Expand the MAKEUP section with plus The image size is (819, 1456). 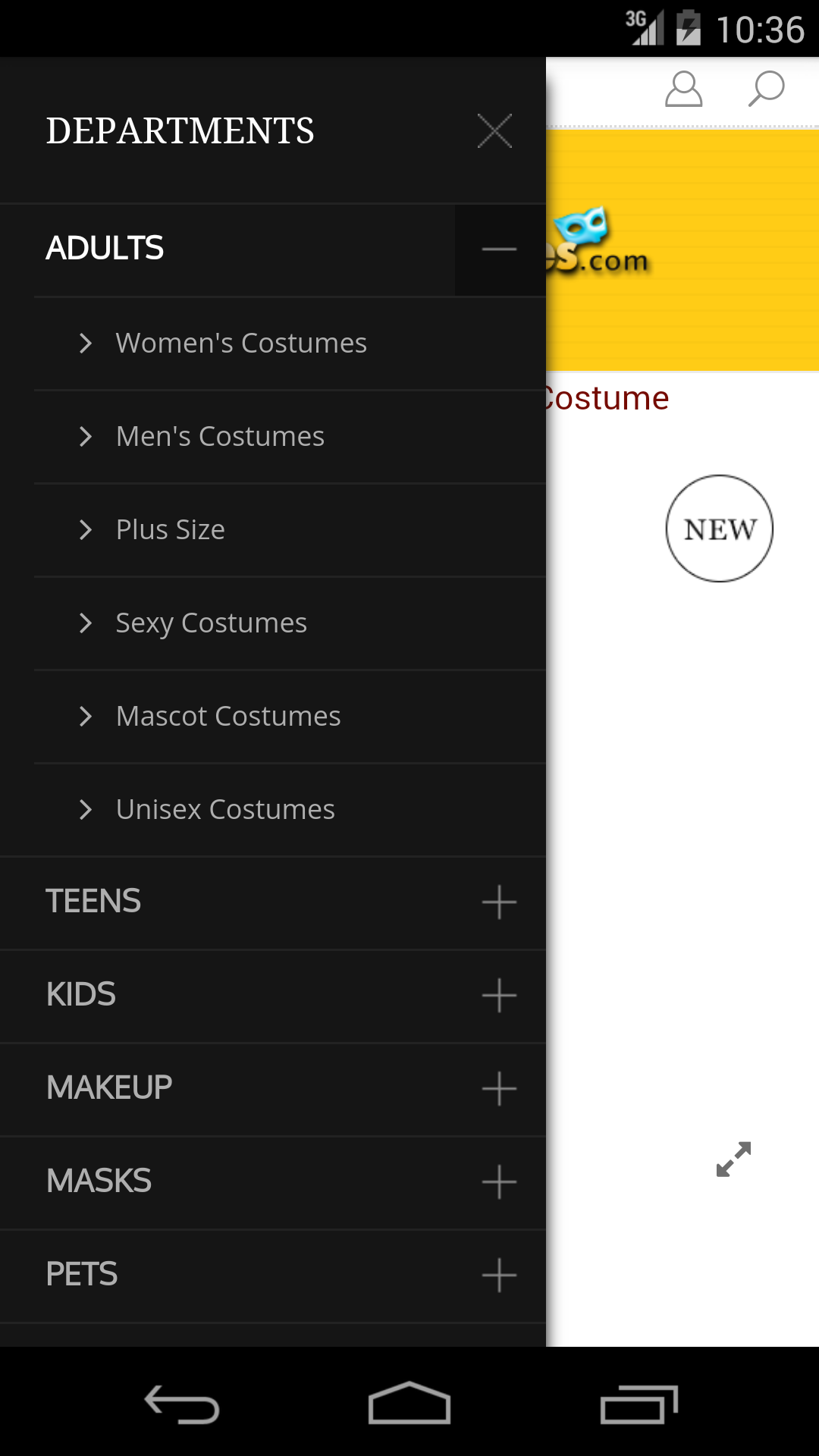498,1089
